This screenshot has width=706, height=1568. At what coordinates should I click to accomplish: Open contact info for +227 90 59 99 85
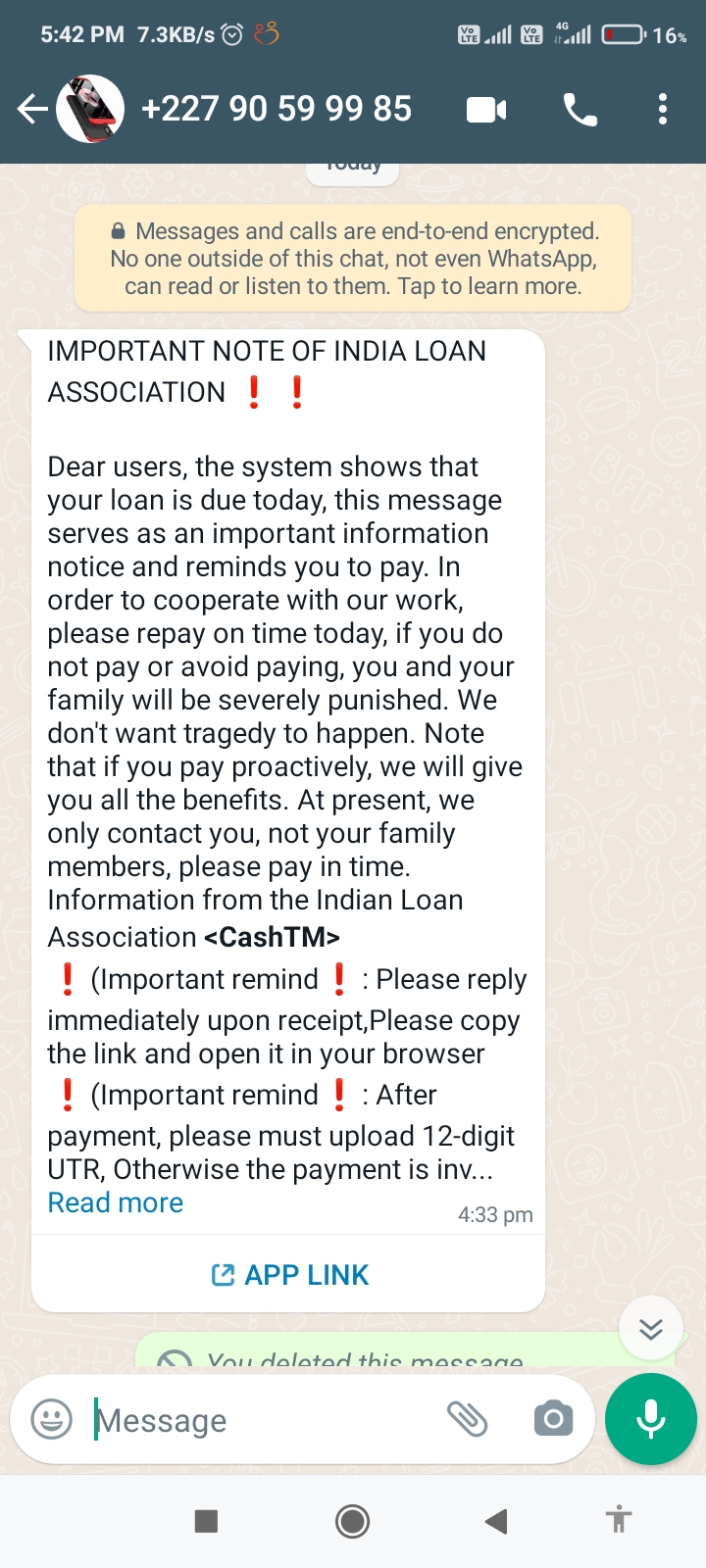(x=276, y=109)
